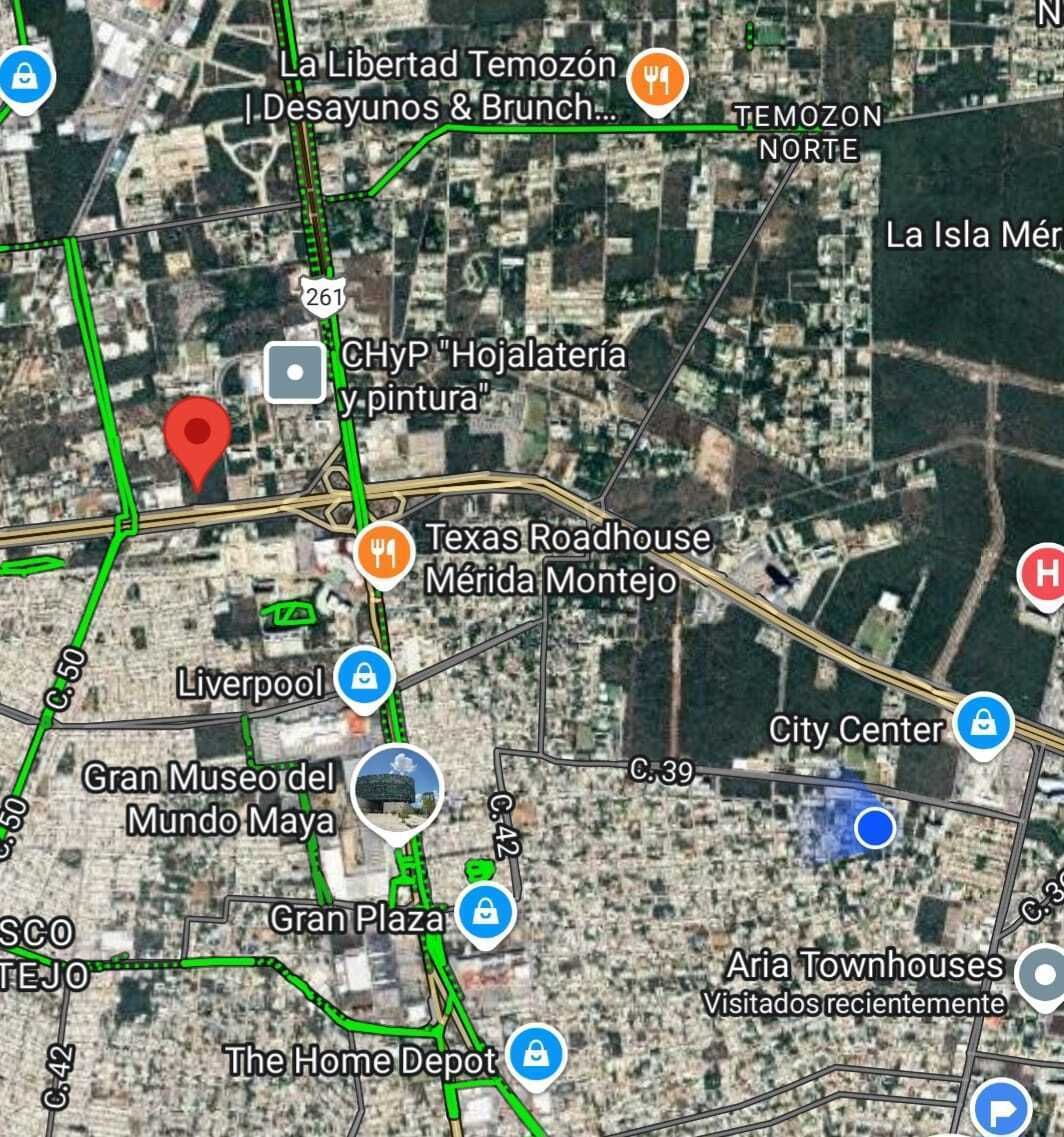The image size is (1064, 1137).
Task: Select the parking pin marked with P
Action: (1000, 1109)
